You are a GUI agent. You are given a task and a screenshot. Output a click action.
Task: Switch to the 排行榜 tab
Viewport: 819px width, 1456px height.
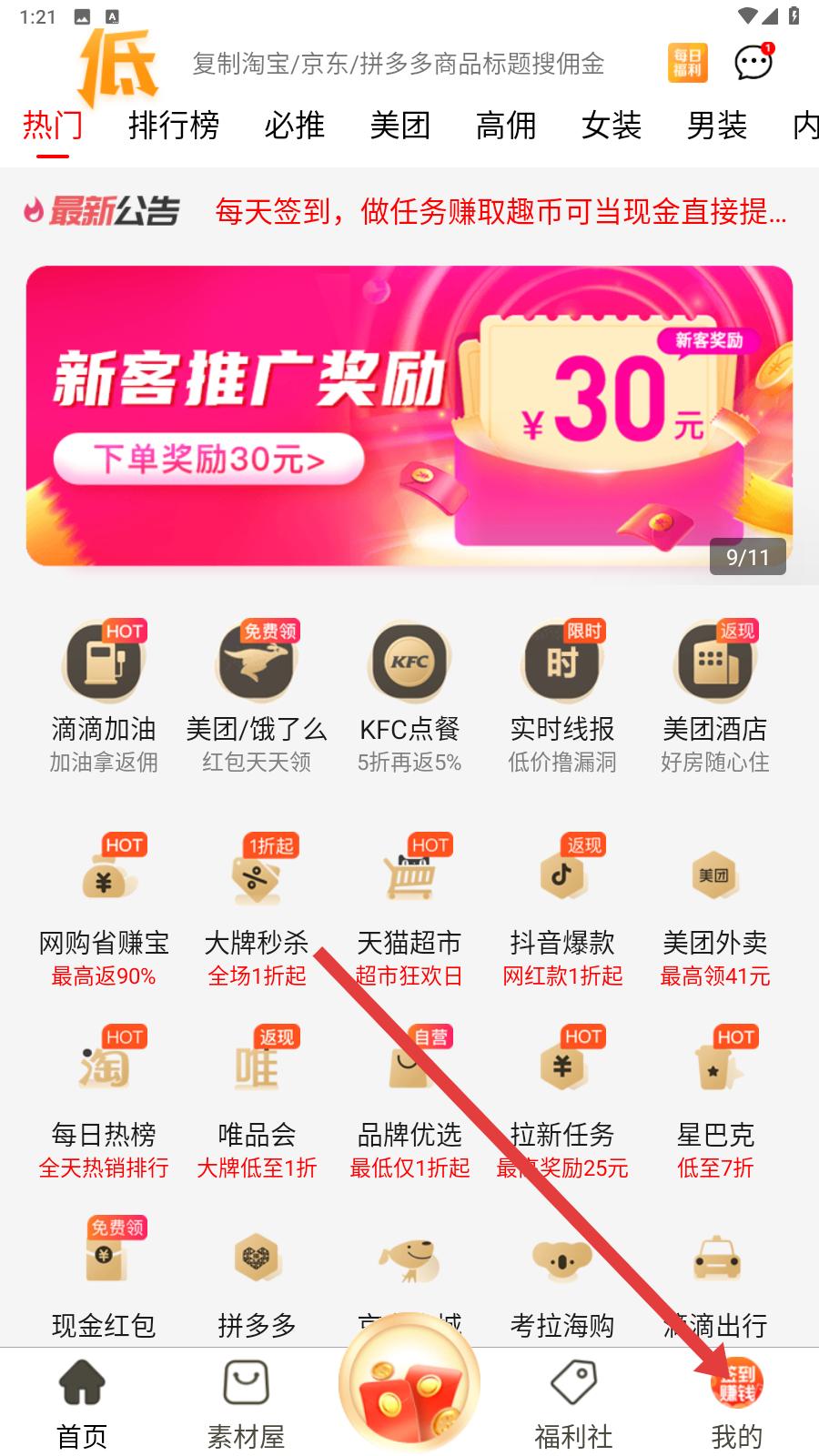(174, 126)
